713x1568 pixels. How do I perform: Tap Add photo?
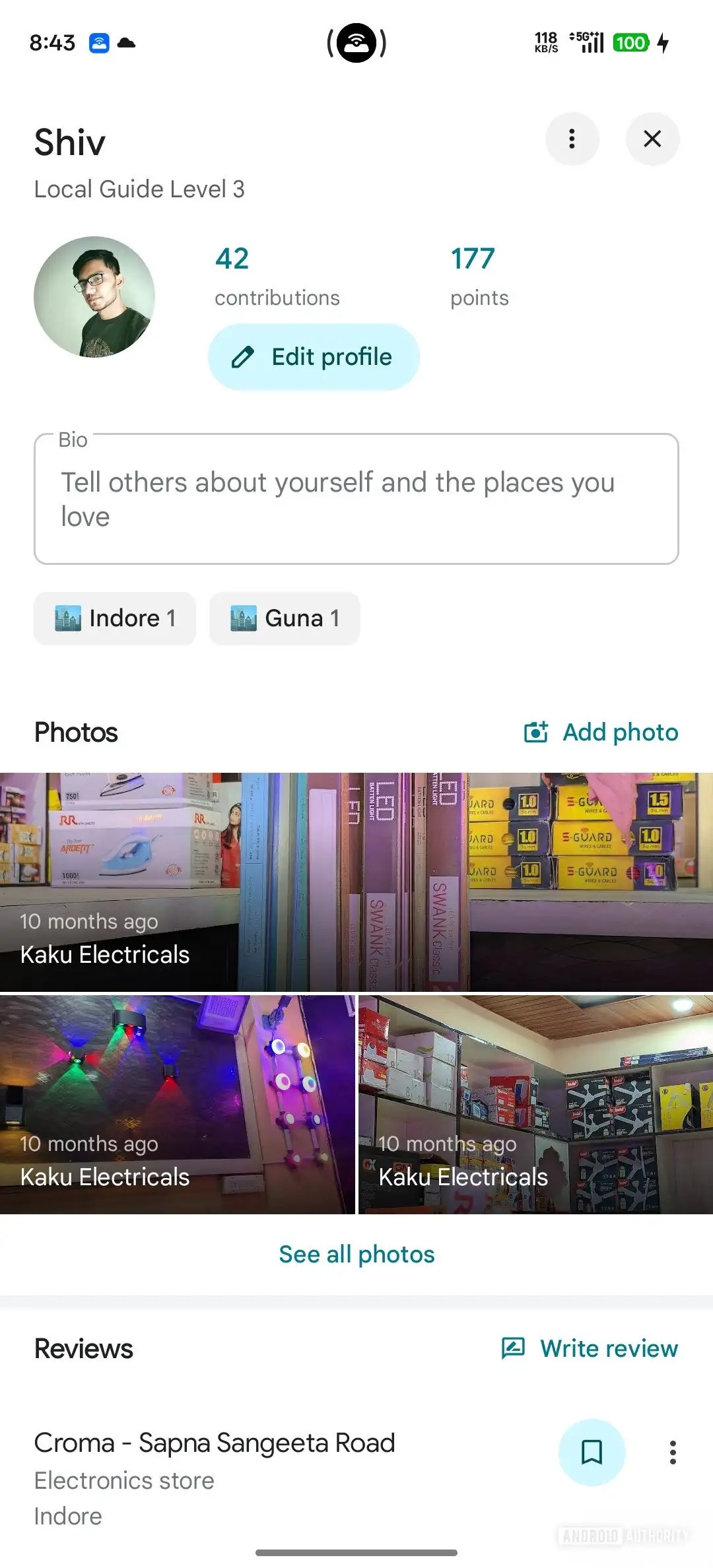[601, 733]
